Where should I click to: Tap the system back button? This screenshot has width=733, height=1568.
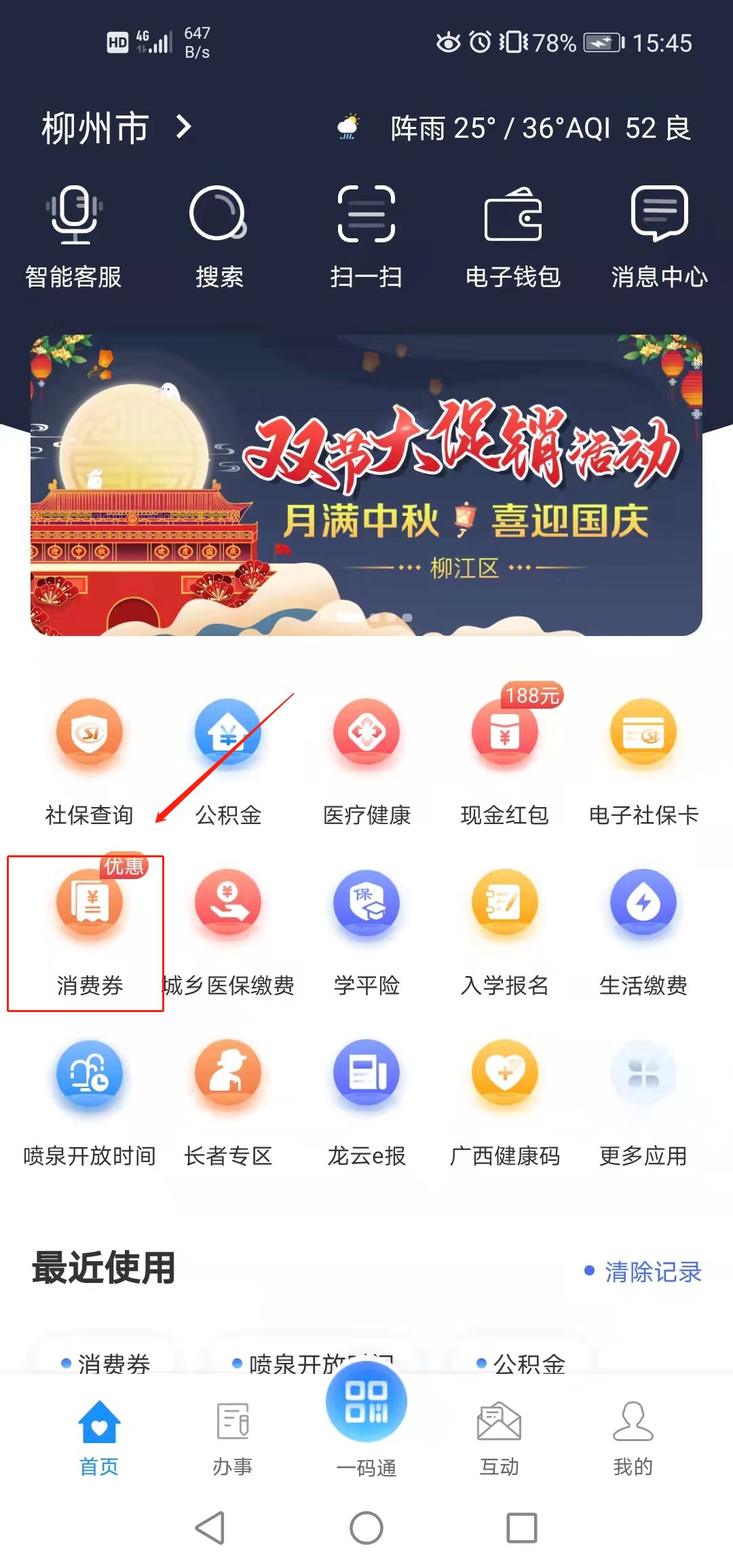click(210, 1528)
